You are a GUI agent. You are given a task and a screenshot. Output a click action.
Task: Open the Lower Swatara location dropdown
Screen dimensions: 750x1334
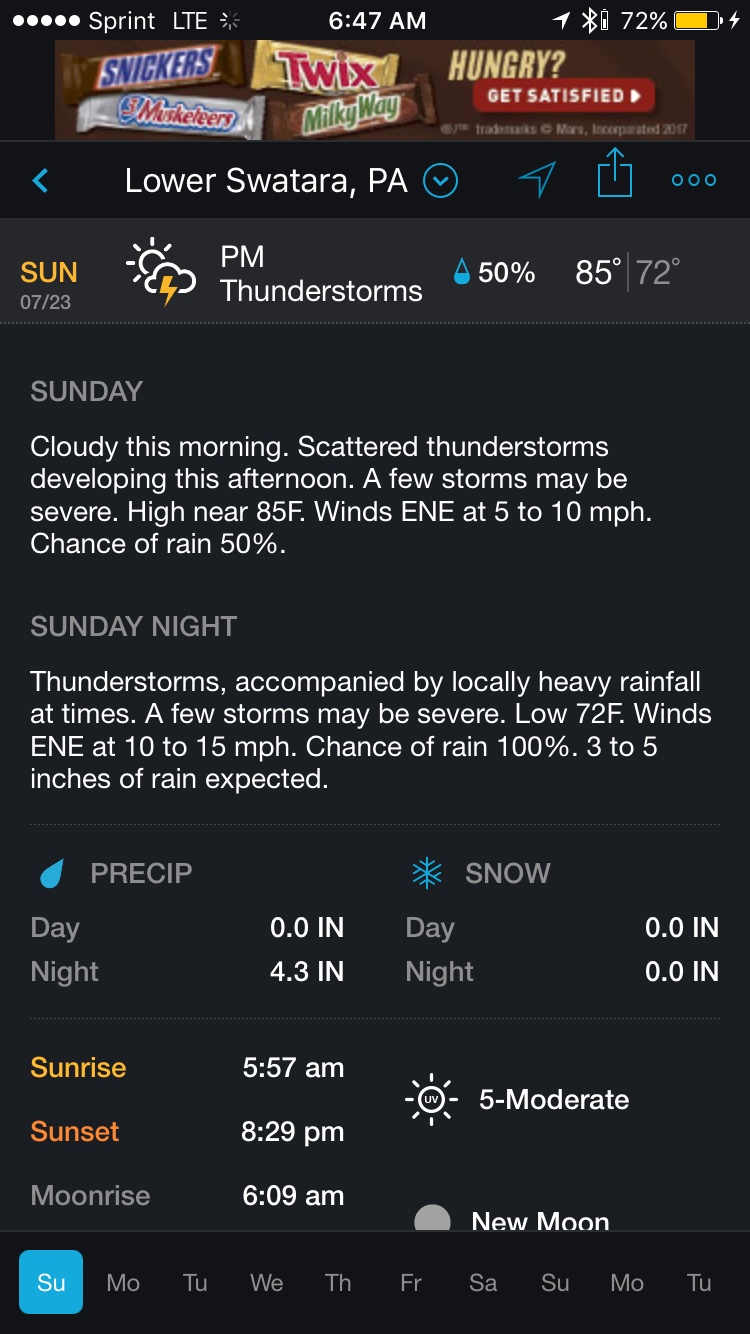pyautogui.click(x=440, y=181)
